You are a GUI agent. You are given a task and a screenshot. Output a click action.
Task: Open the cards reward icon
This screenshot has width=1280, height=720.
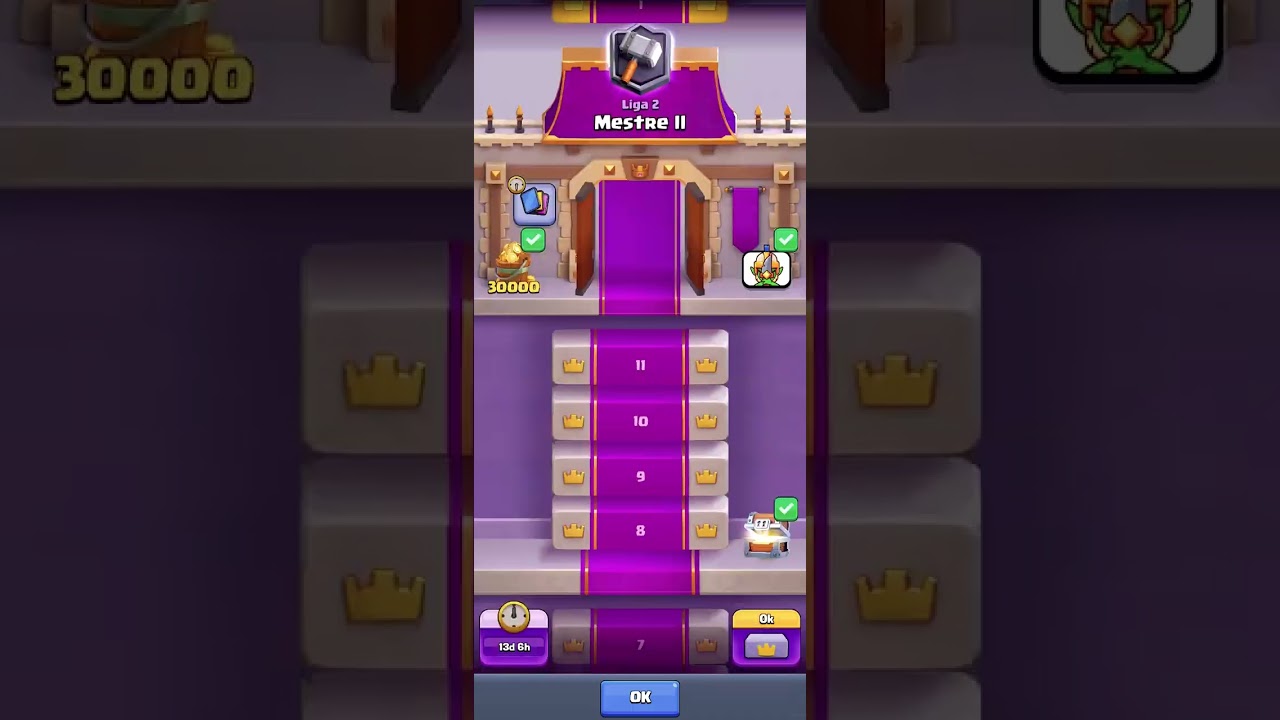point(534,204)
